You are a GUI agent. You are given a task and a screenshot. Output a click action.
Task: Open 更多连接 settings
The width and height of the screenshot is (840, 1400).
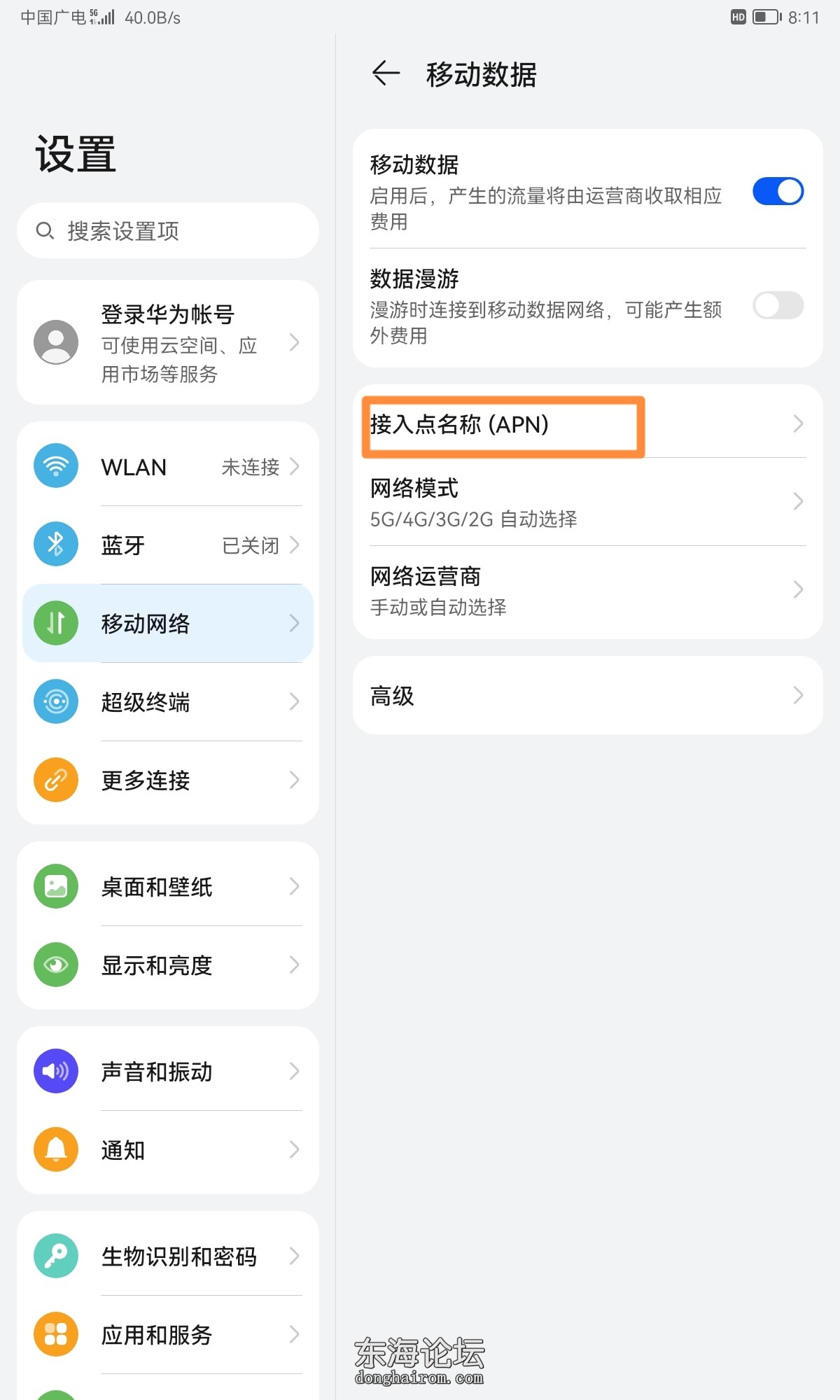click(x=168, y=780)
